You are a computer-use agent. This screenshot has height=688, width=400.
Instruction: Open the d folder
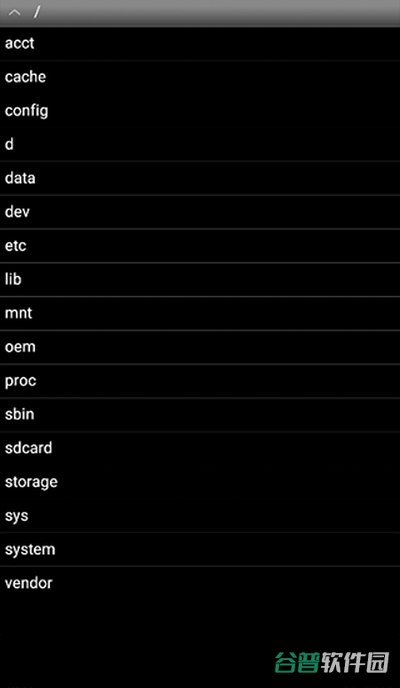pyautogui.click(x=200, y=145)
